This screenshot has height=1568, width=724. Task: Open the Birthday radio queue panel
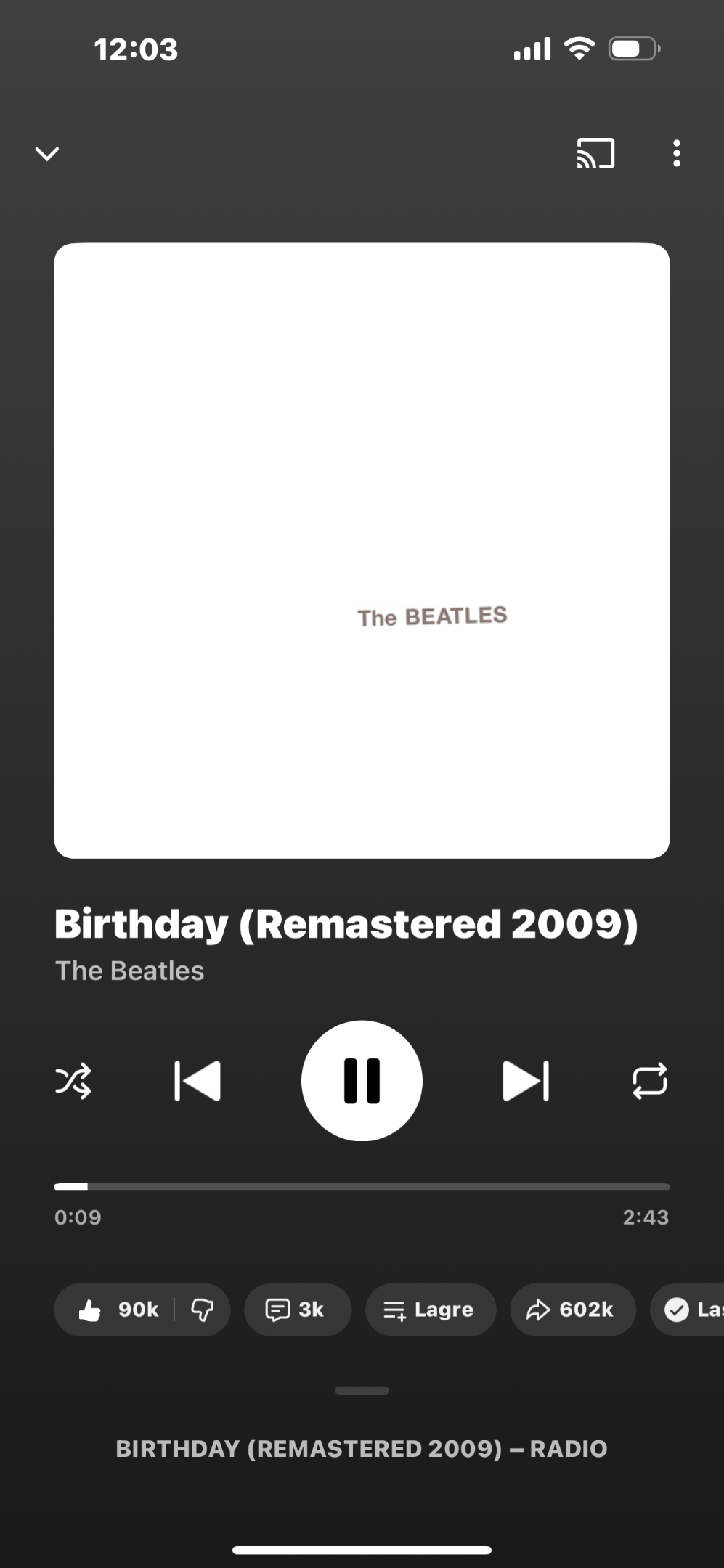pyautogui.click(x=362, y=1448)
